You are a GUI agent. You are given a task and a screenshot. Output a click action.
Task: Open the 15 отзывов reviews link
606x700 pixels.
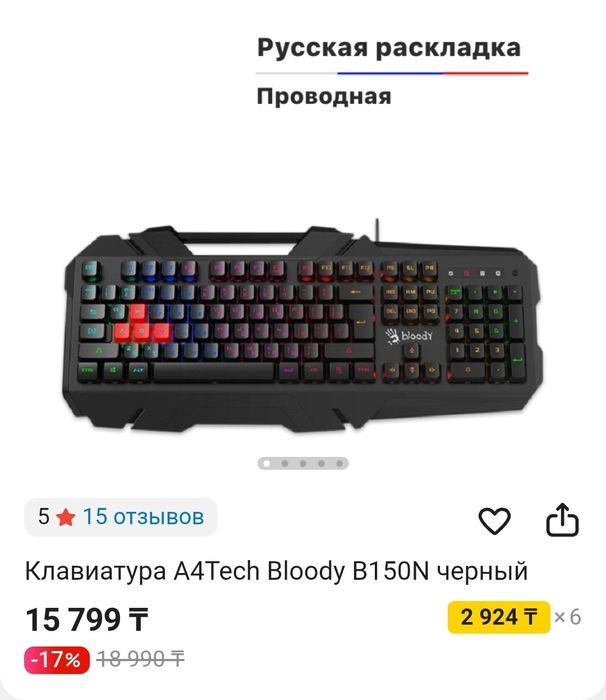[143, 517]
